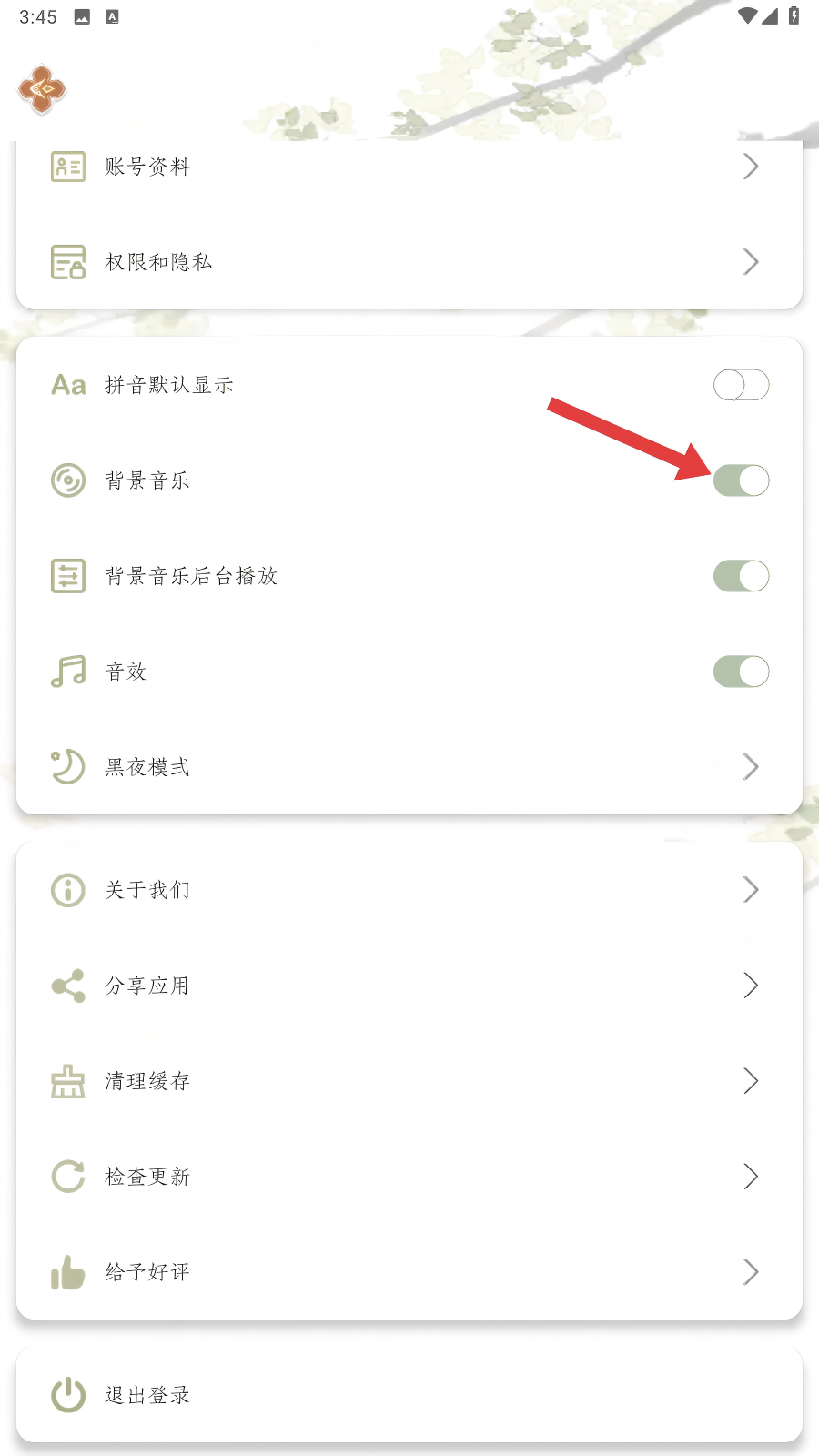The width and height of the screenshot is (819, 1456).
Task: Disable 背景音乐后台播放 switch
Action: tap(741, 576)
